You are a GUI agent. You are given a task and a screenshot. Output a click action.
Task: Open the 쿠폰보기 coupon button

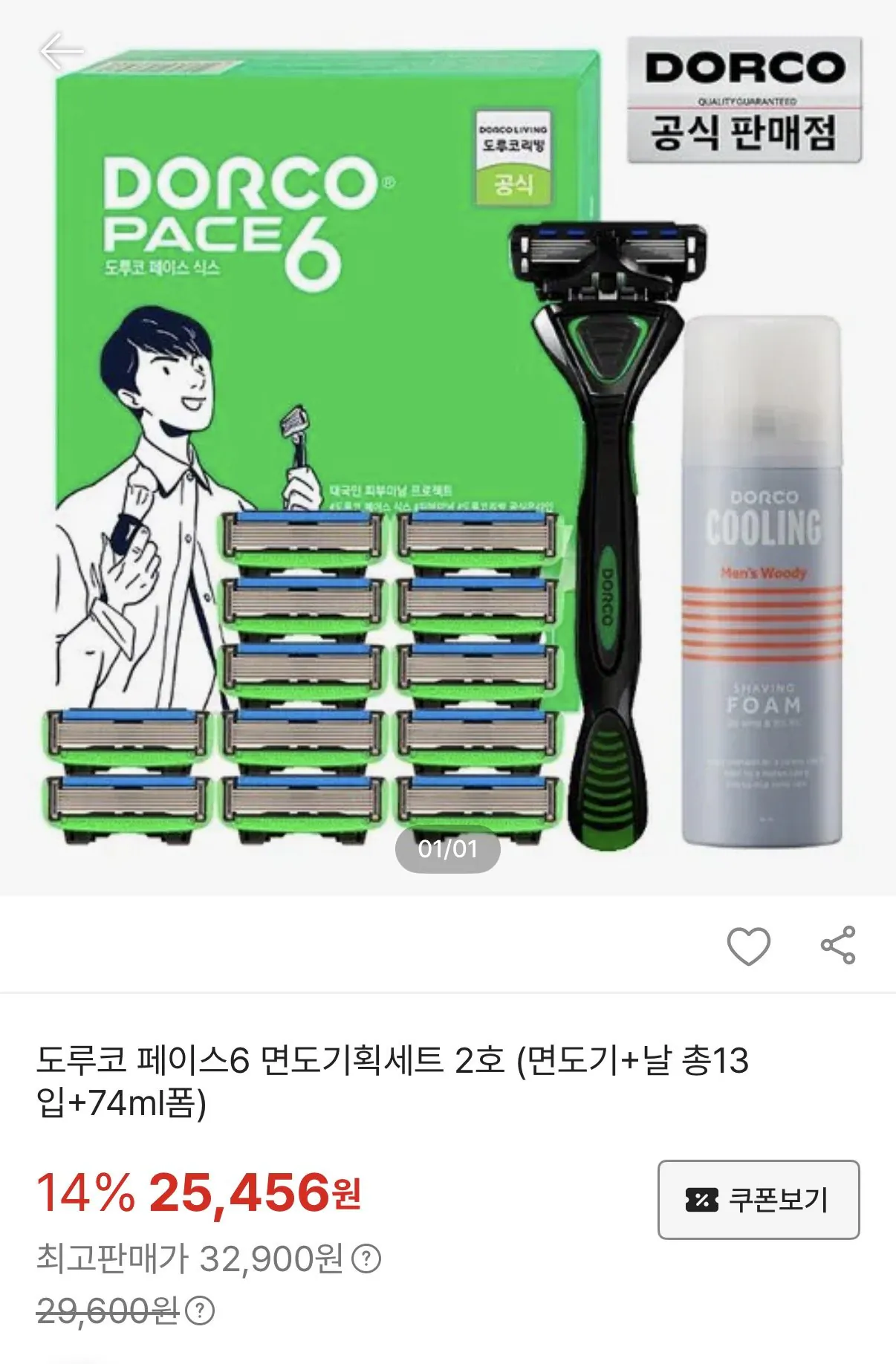click(x=759, y=1199)
